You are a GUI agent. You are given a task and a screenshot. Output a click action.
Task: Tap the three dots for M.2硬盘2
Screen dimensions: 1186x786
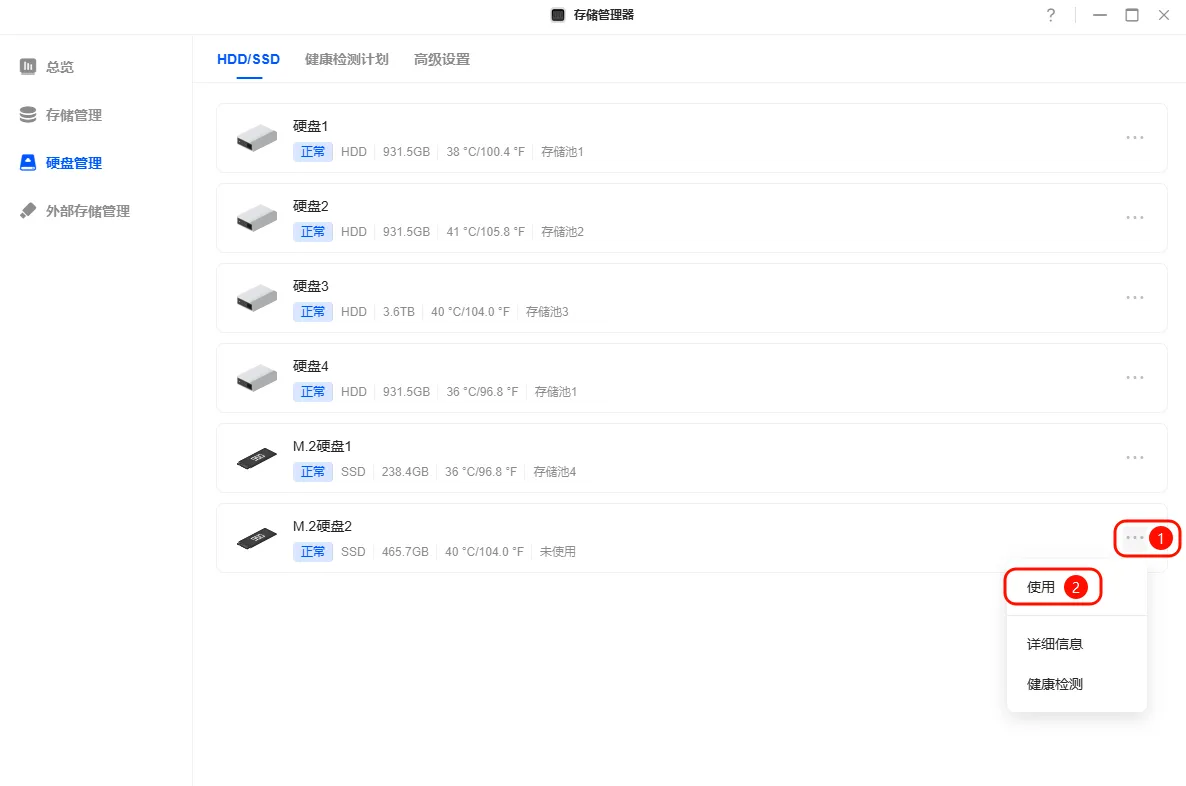[1134, 538]
